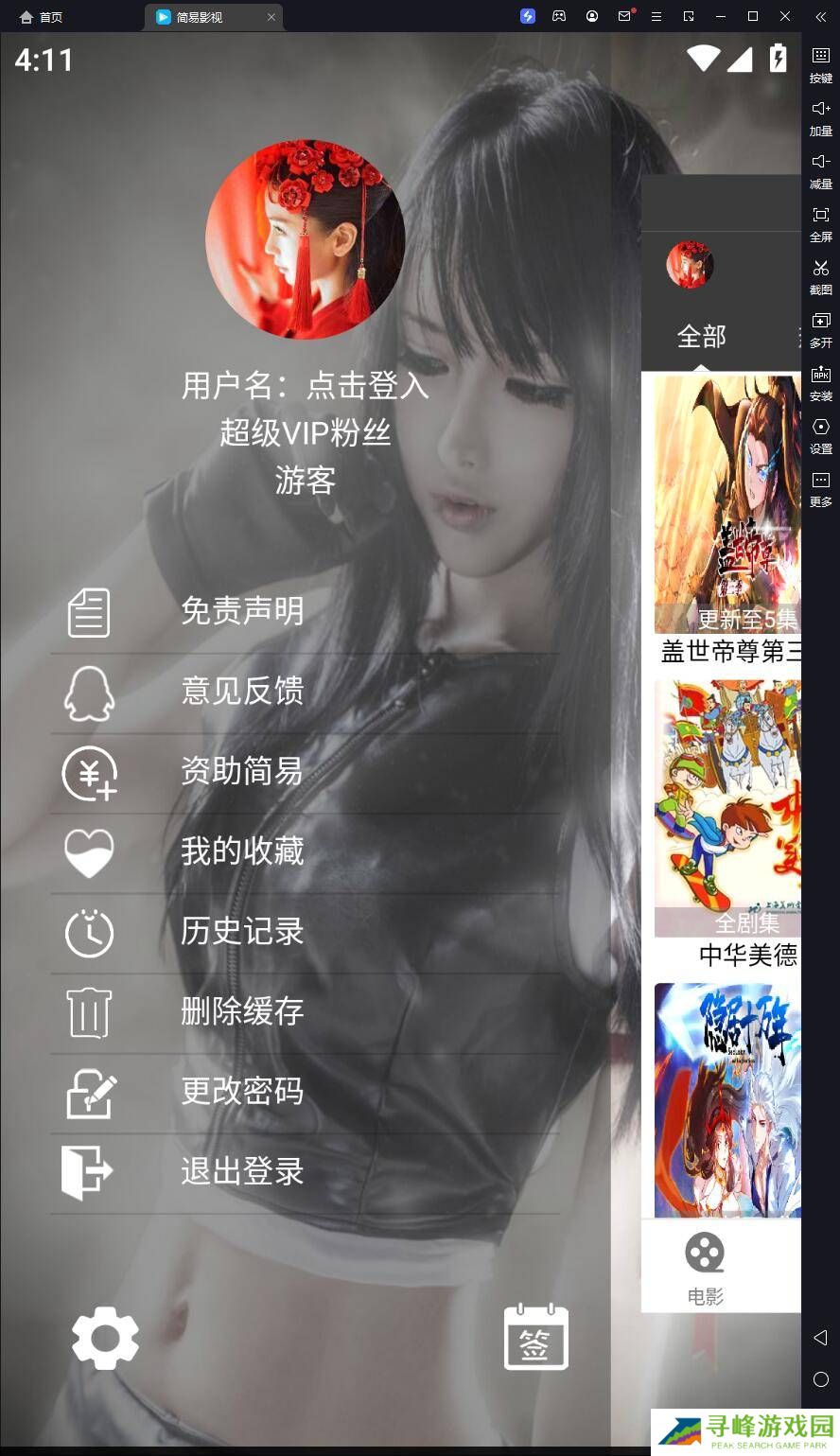Tap 退出登录 to log out
The width and height of the screenshot is (840, 1456).
242,1172
